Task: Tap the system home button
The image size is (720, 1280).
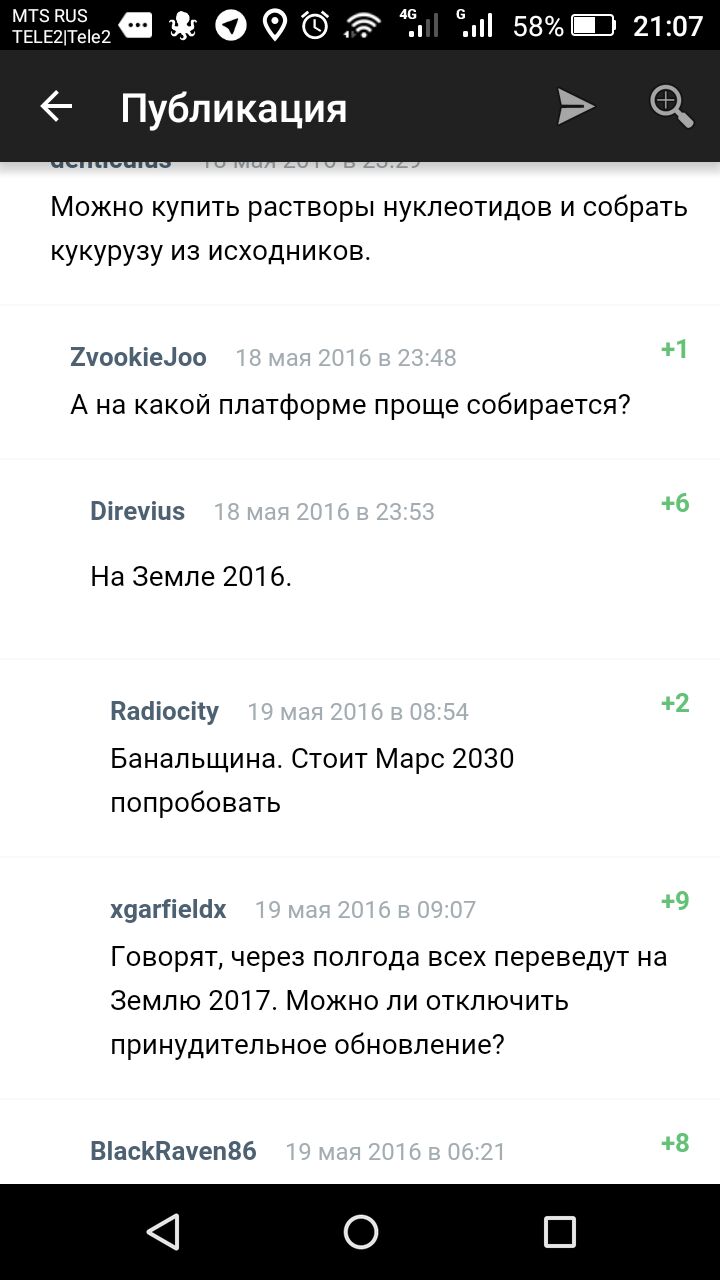Action: [x=360, y=1231]
